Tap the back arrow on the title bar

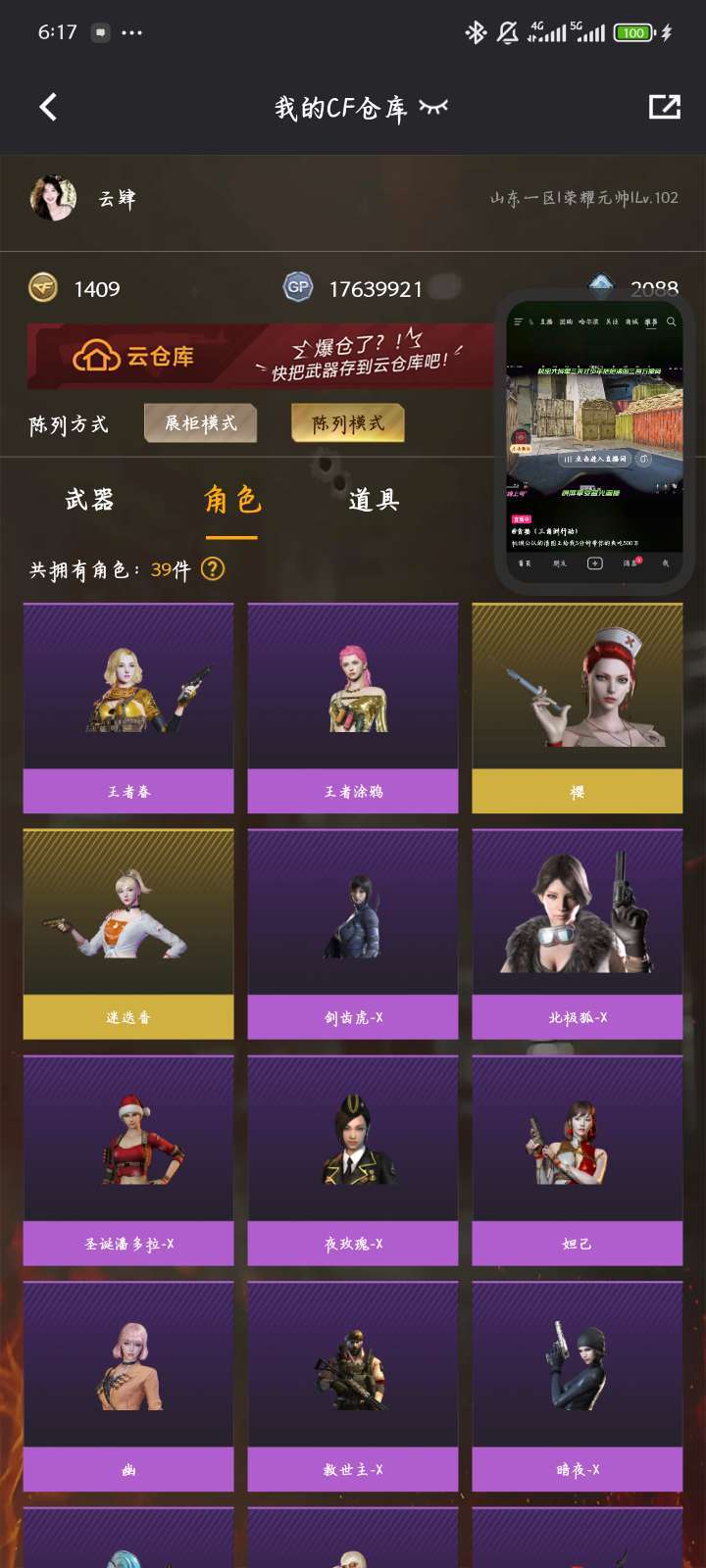[47, 106]
